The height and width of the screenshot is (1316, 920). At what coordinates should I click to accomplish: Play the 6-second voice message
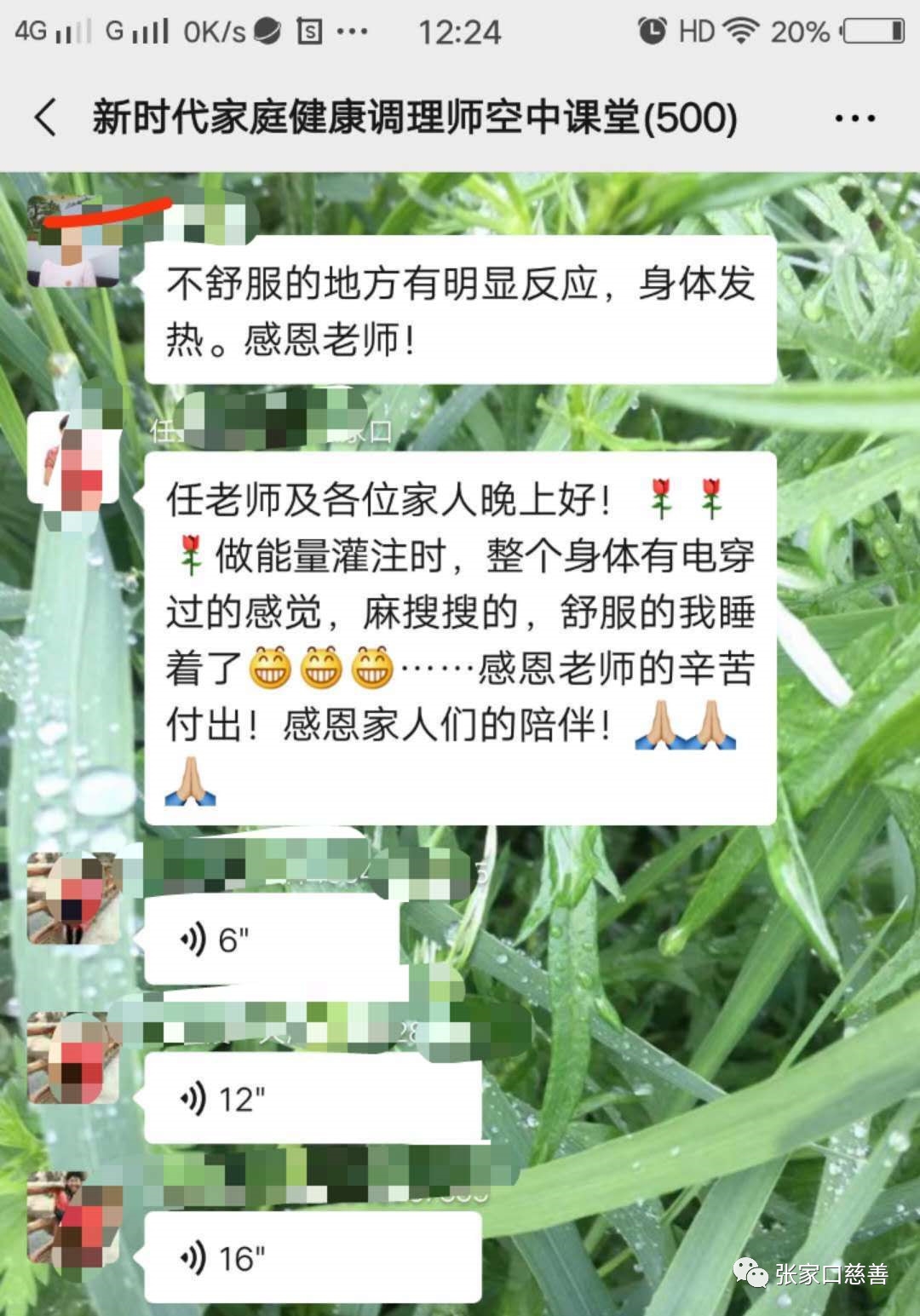click(271, 940)
